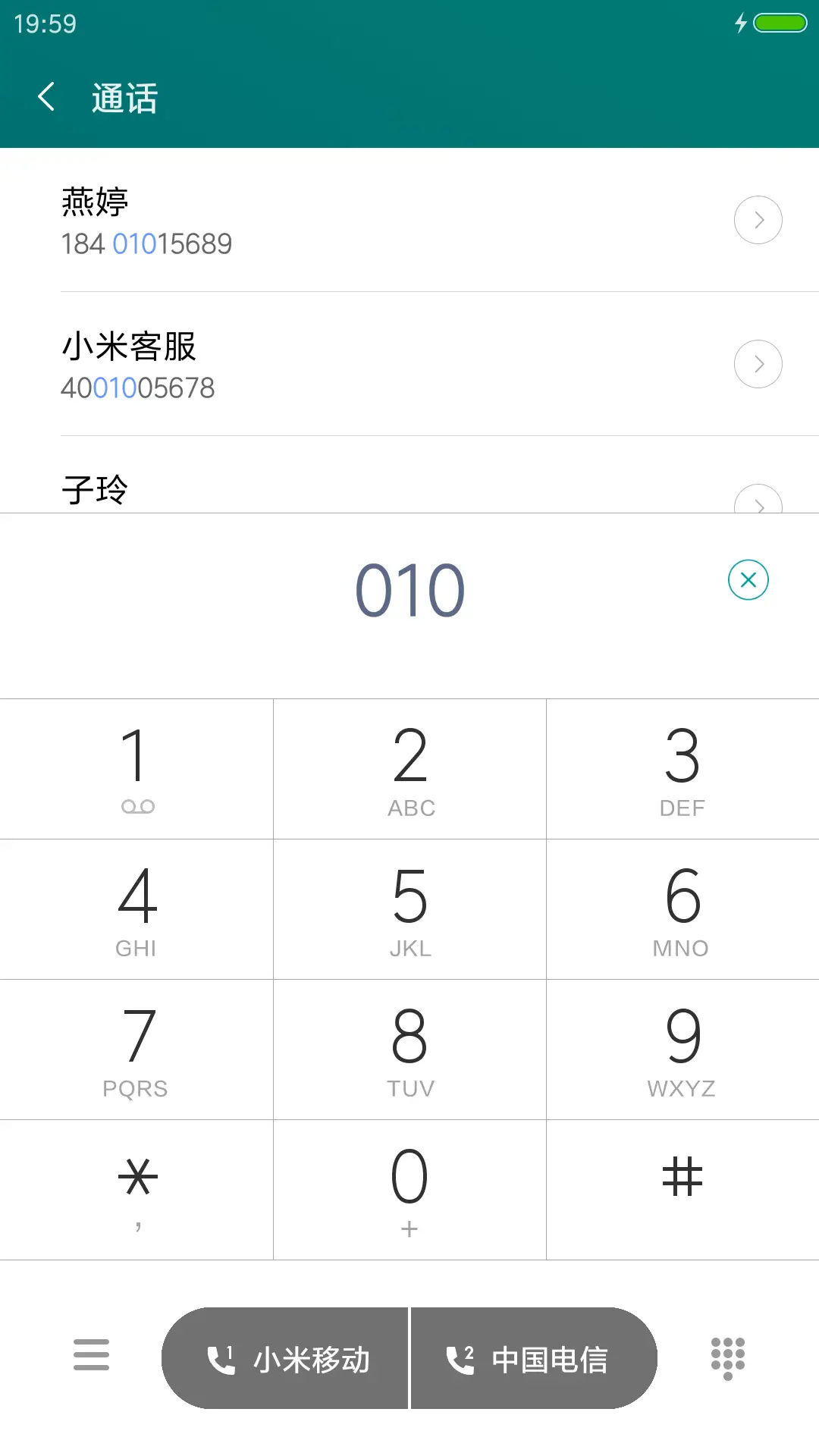Expand details for 子玲 call entry
819x1456 pixels.
tap(758, 504)
